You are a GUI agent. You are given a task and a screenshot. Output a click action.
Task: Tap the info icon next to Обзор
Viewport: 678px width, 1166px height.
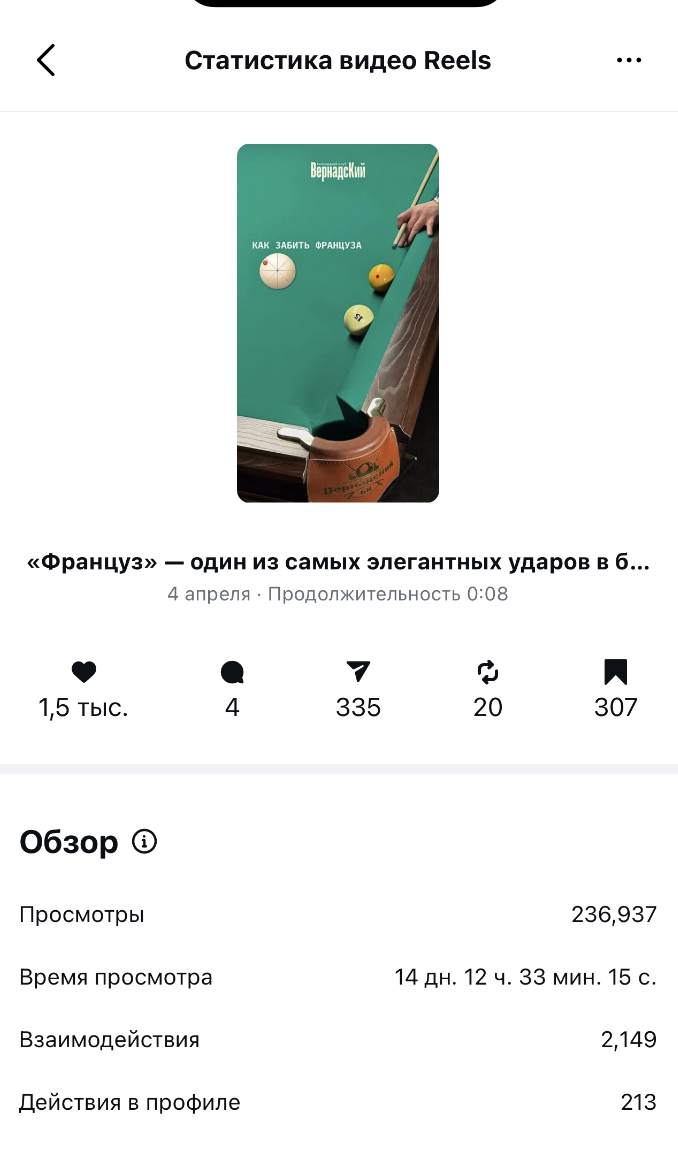coord(145,842)
